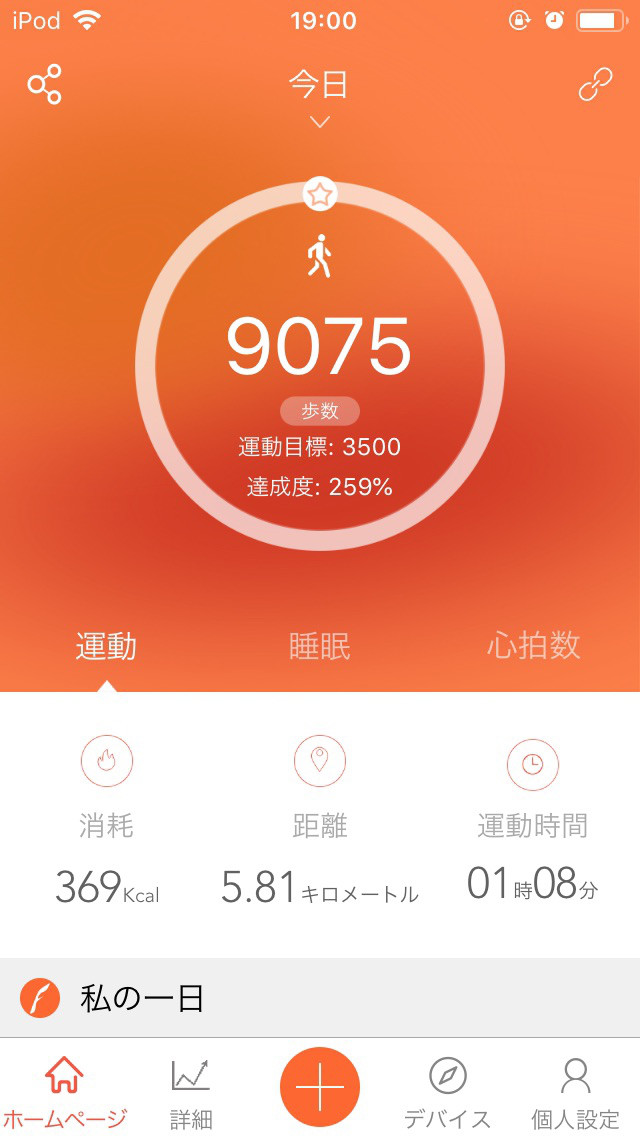
Task: Switch to the 睡眠 tab
Action: 319,646
